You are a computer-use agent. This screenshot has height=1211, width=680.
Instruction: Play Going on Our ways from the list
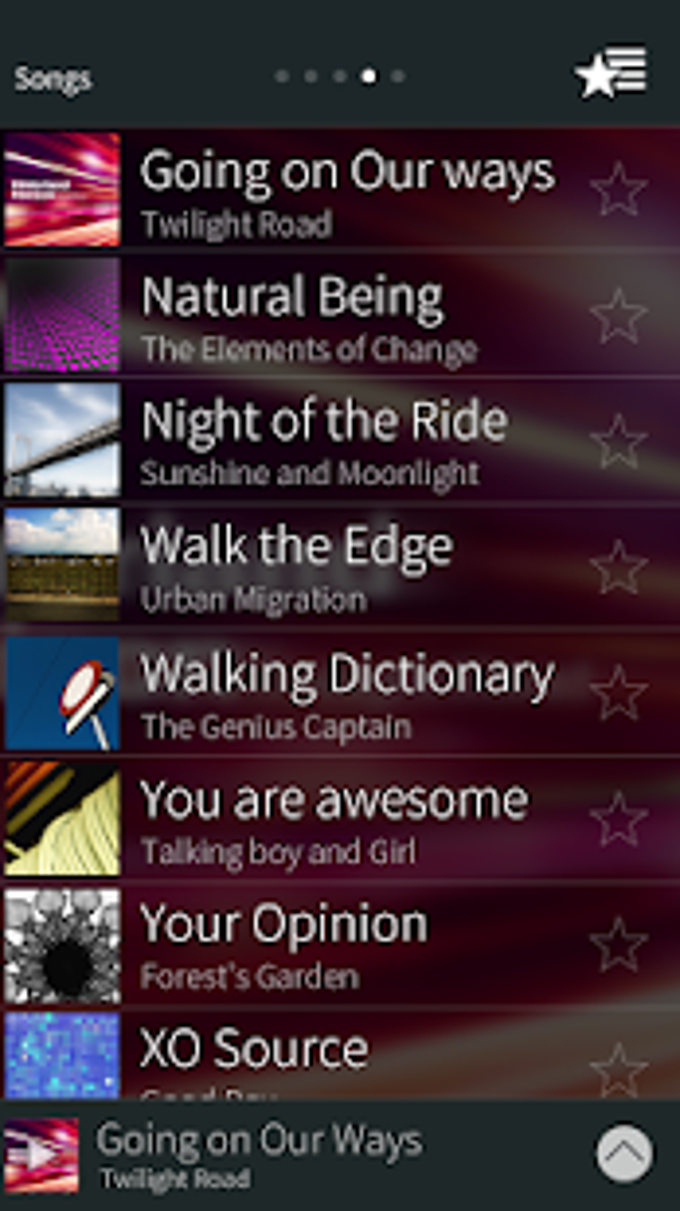click(x=340, y=189)
